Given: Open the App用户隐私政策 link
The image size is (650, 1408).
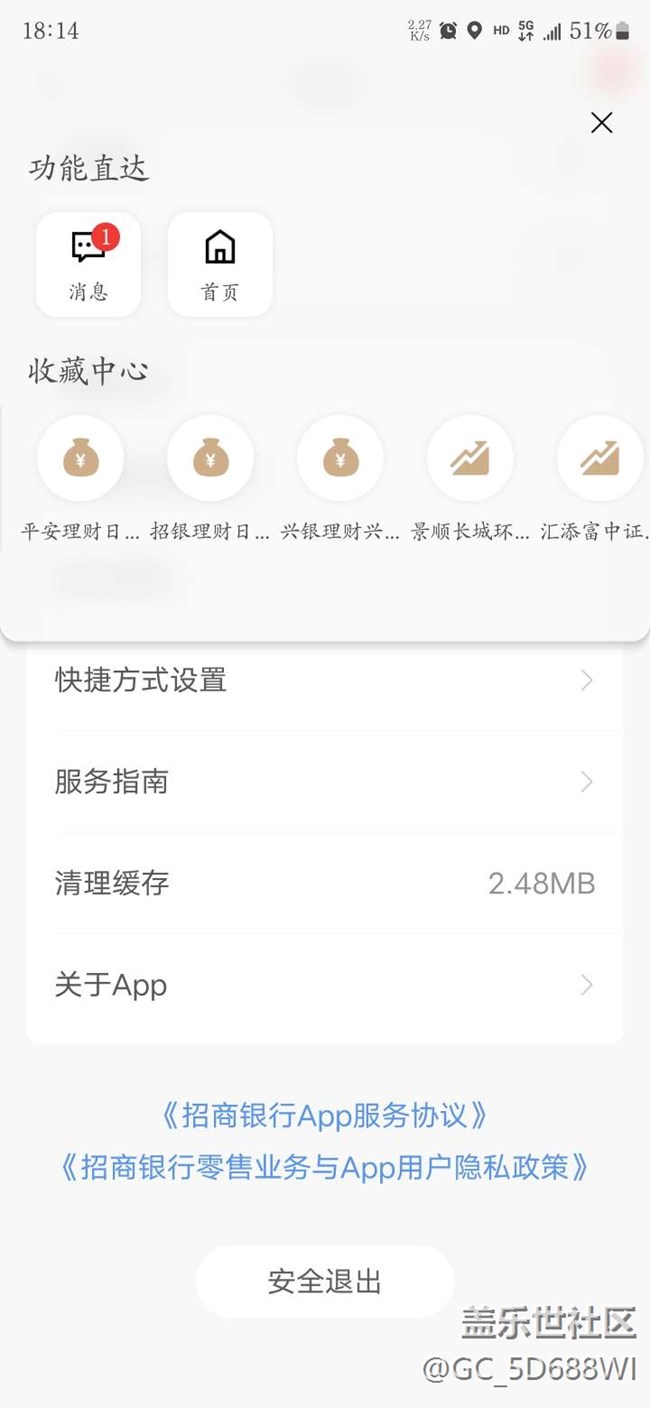Looking at the screenshot, I should [x=325, y=1166].
